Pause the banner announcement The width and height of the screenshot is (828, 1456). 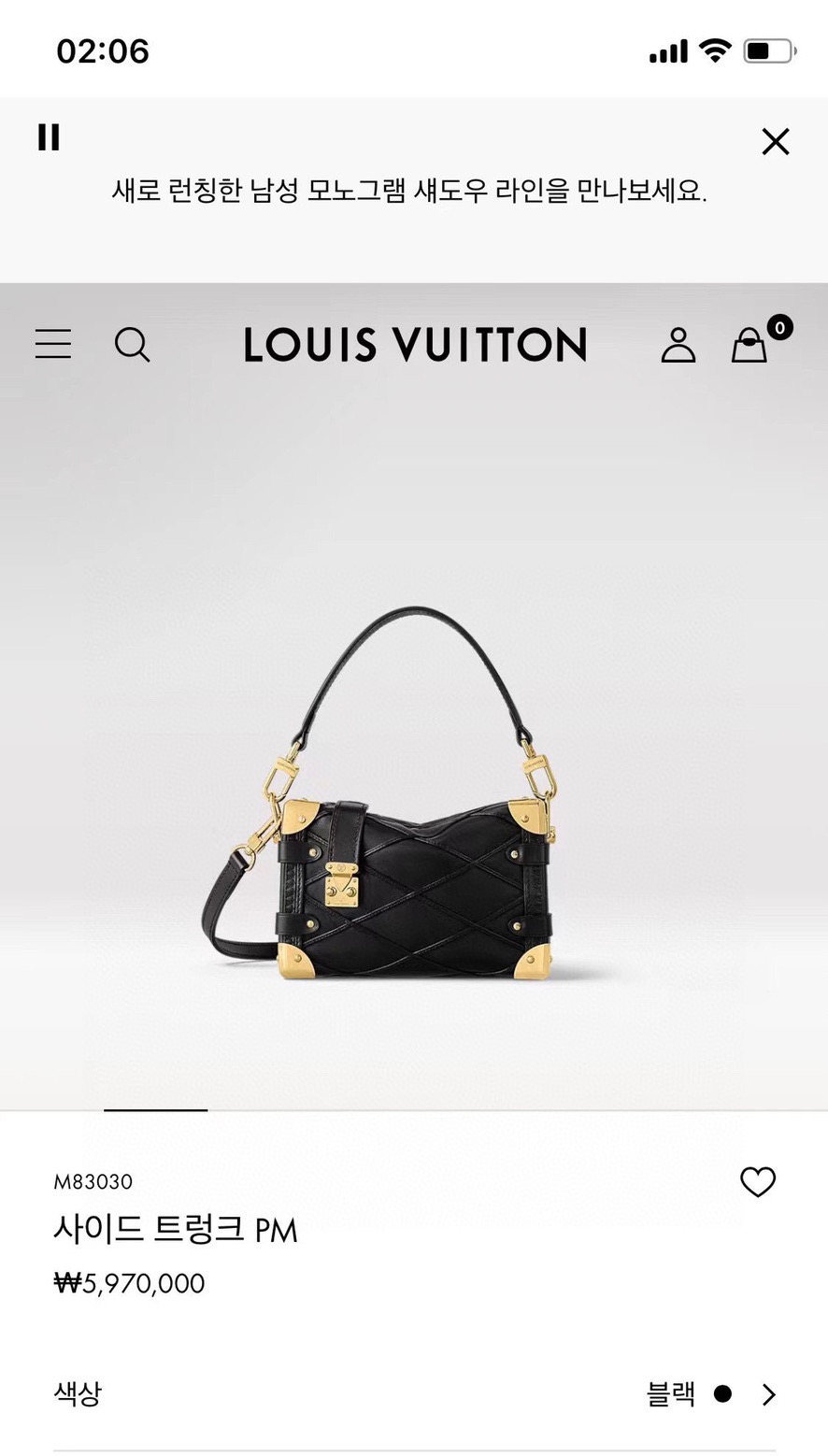[x=50, y=137]
